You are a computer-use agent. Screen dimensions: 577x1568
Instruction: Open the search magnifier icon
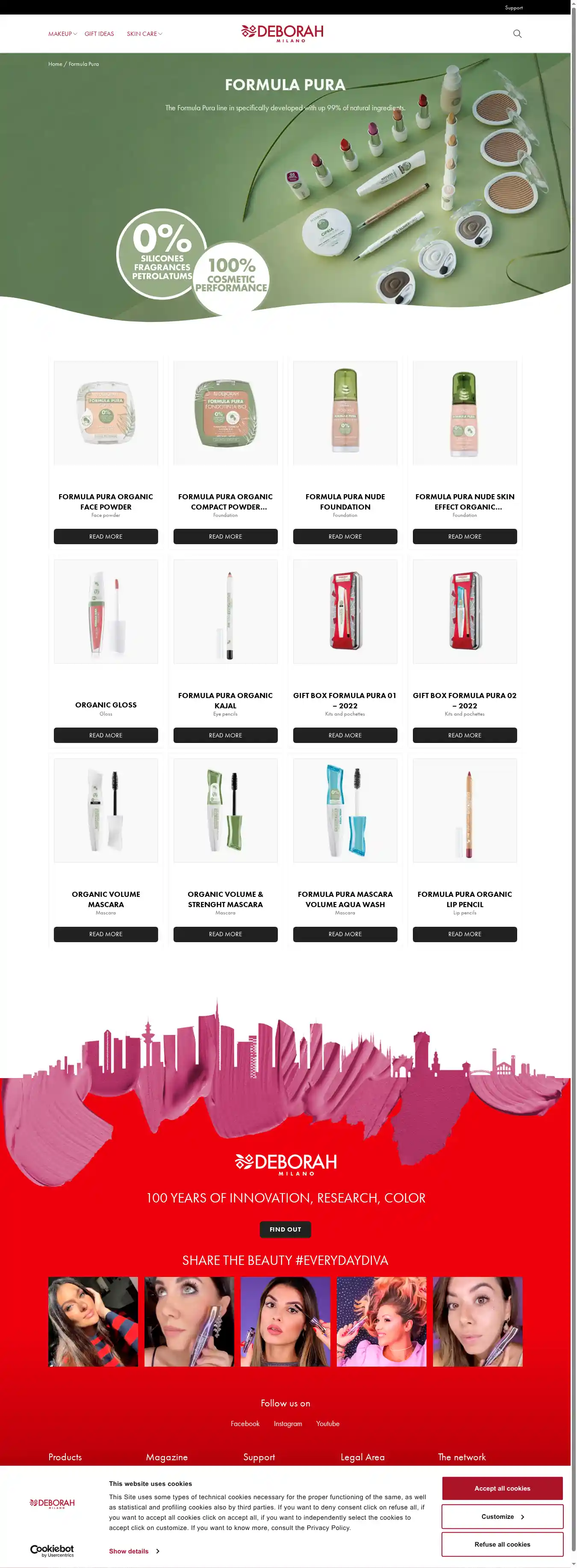coord(517,34)
